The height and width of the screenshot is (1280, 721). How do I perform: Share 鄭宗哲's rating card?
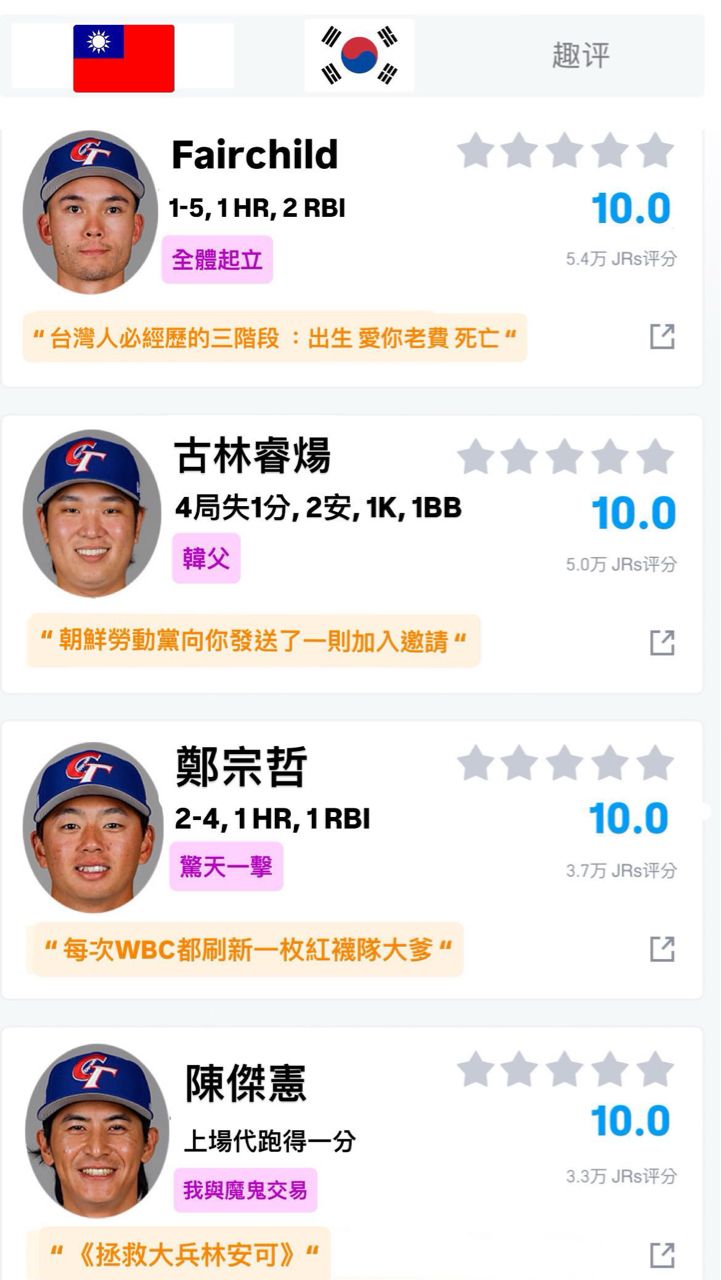click(x=662, y=948)
